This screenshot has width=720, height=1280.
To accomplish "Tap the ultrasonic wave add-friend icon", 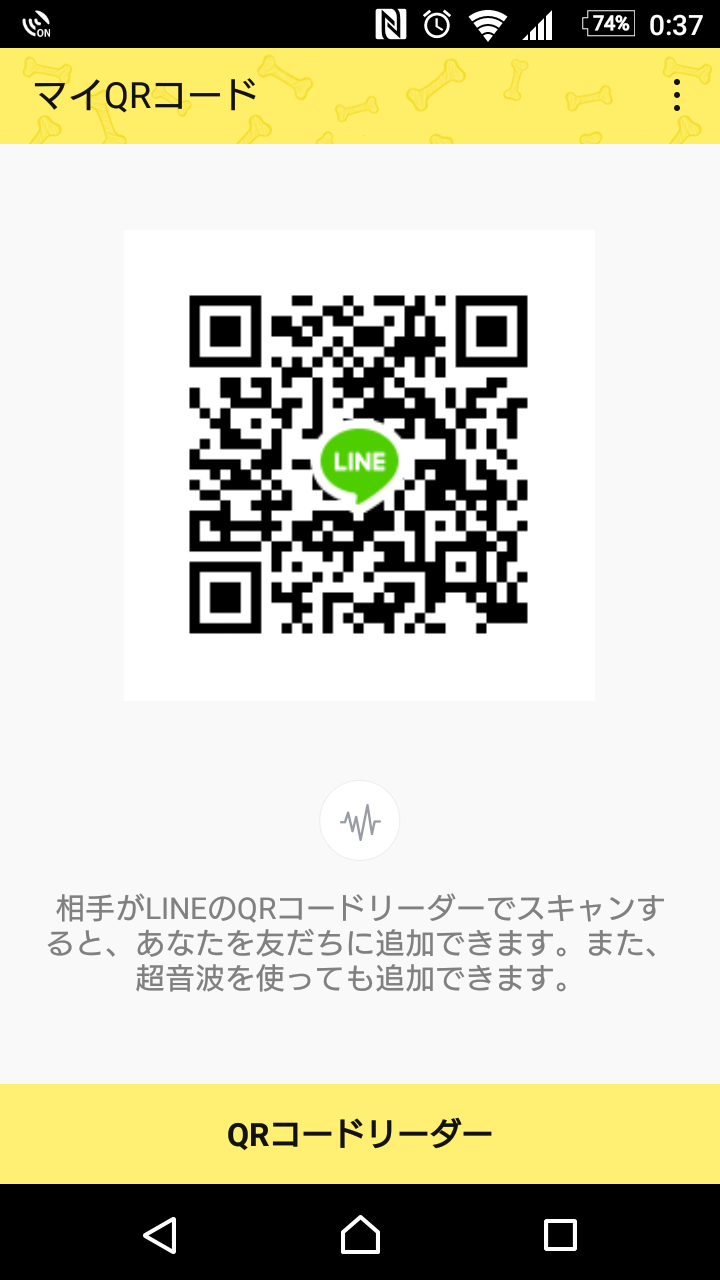I will (x=360, y=821).
